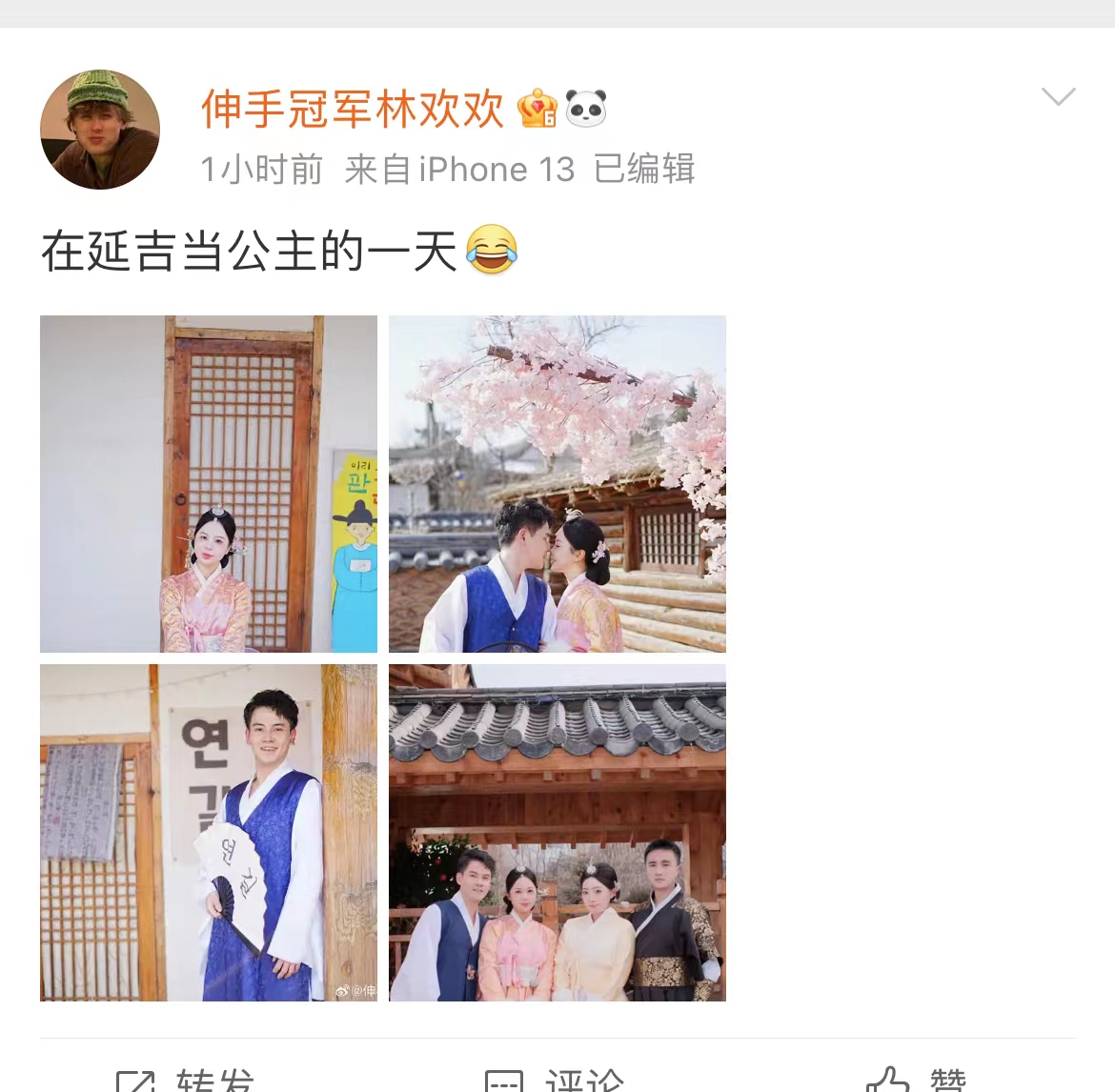Expand the post options chevron

click(x=1058, y=97)
